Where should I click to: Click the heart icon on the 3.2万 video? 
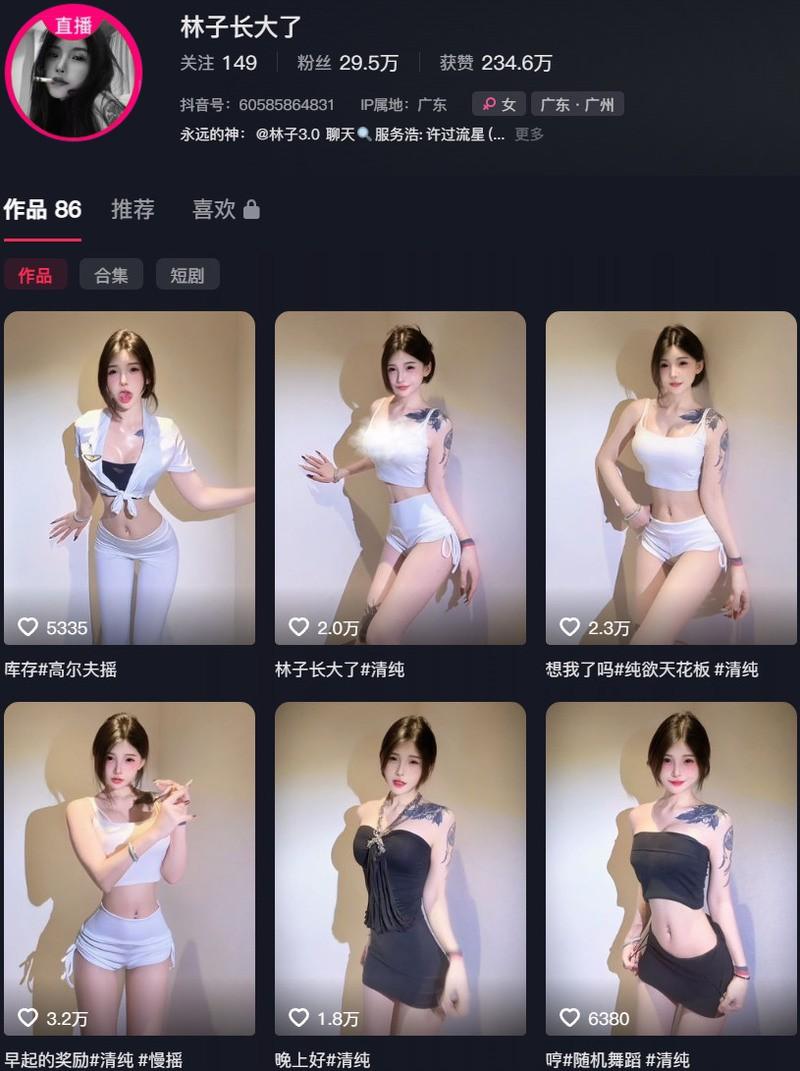point(28,1019)
